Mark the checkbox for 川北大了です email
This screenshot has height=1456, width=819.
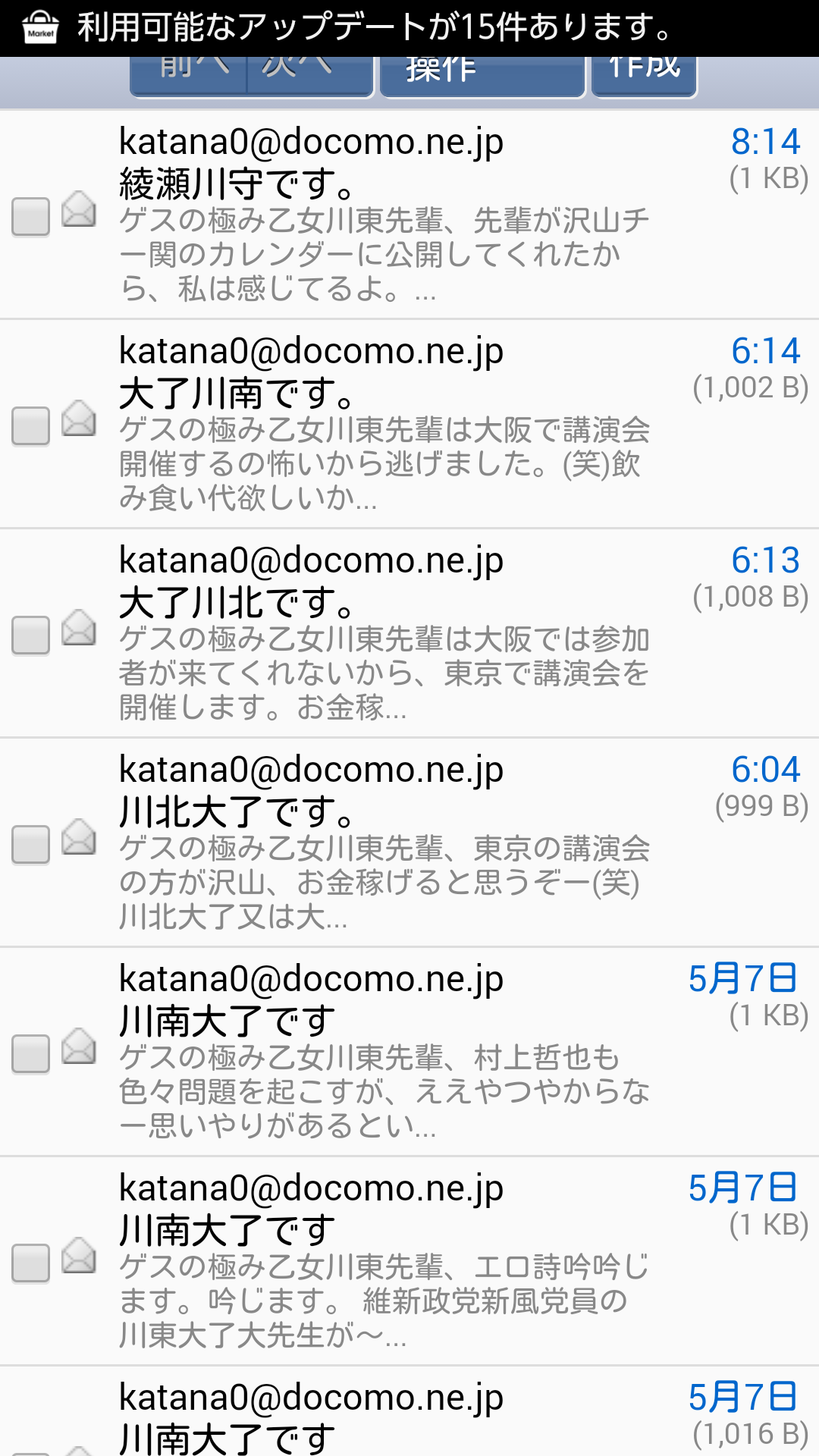[31, 845]
